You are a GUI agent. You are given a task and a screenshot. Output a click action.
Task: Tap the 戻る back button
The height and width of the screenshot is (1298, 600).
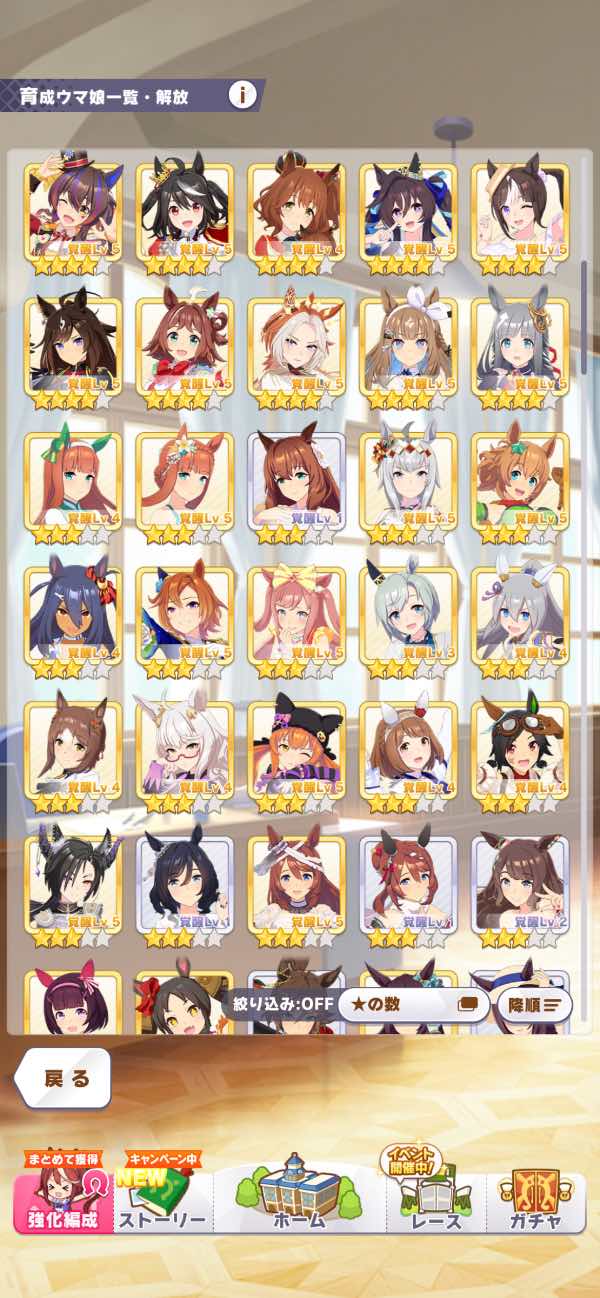click(65, 1079)
